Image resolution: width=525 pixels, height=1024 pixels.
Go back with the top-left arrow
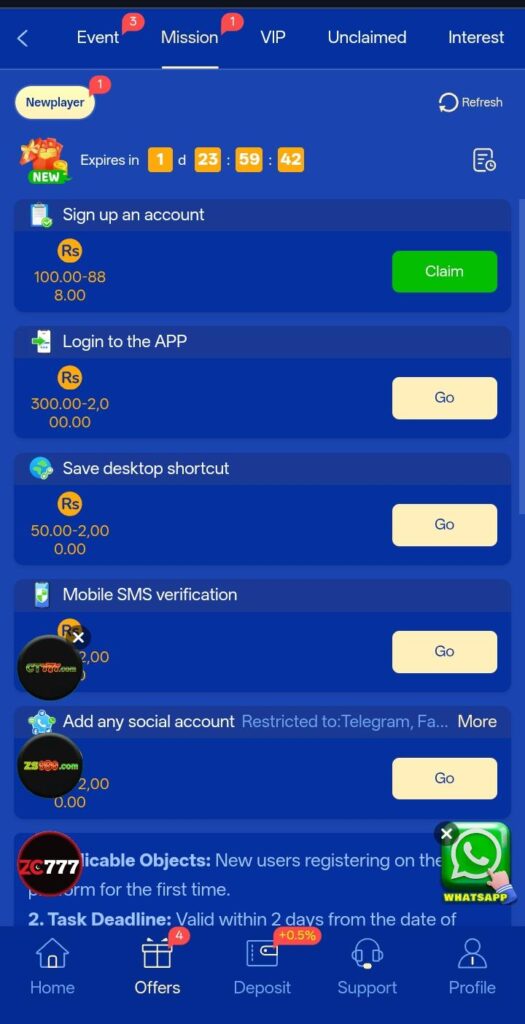(22, 39)
